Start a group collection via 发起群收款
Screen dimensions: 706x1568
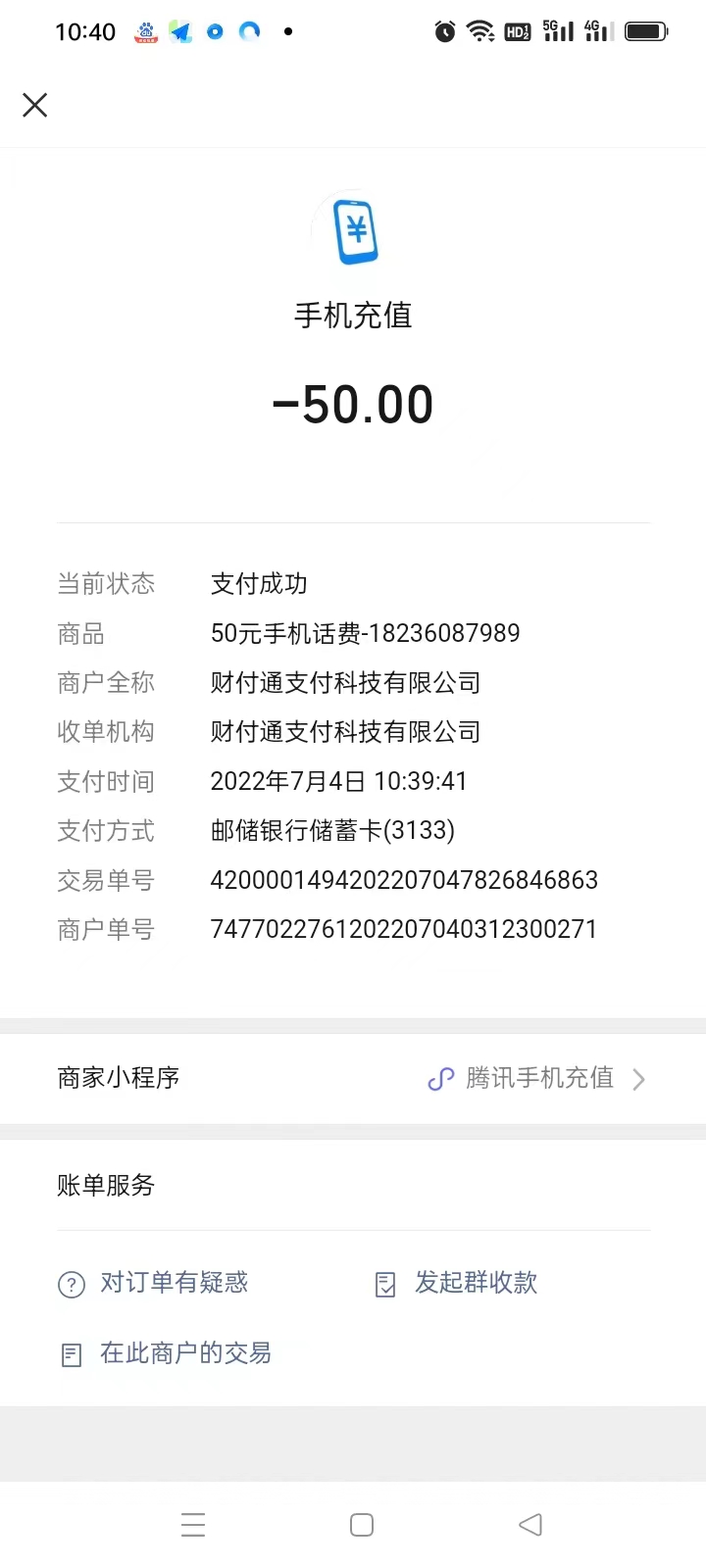476,1283
